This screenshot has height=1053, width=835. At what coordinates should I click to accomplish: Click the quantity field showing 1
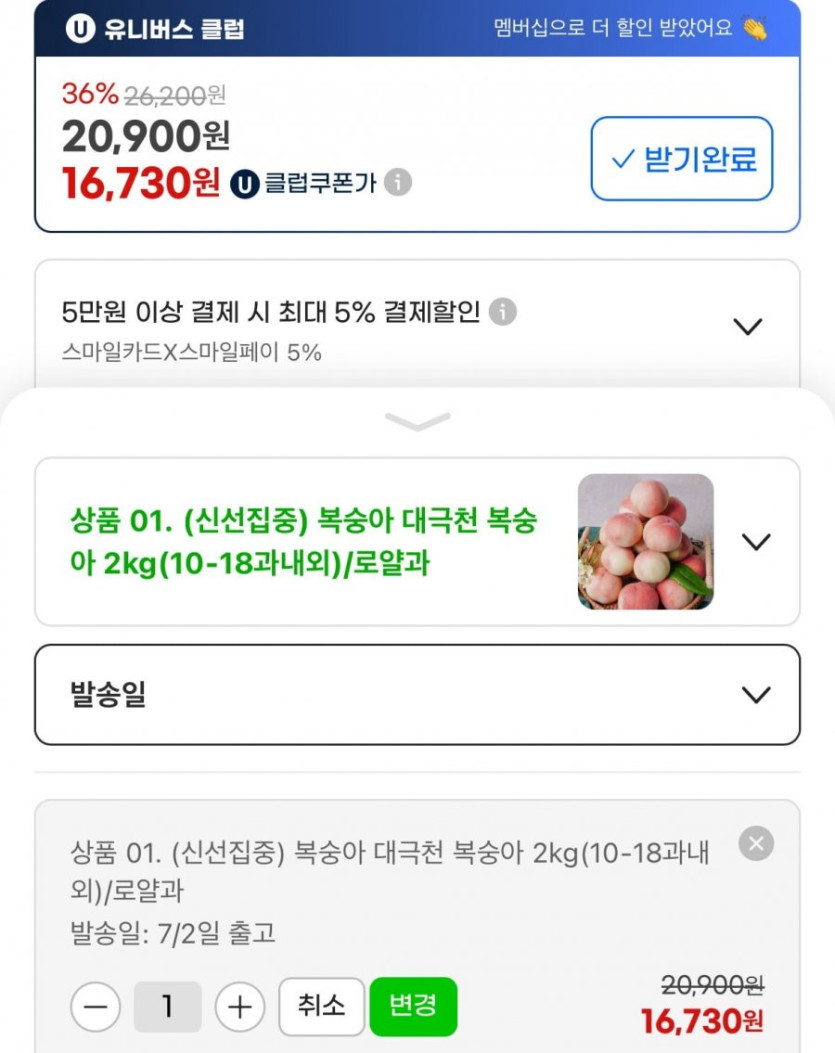pyautogui.click(x=166, y=1008)
